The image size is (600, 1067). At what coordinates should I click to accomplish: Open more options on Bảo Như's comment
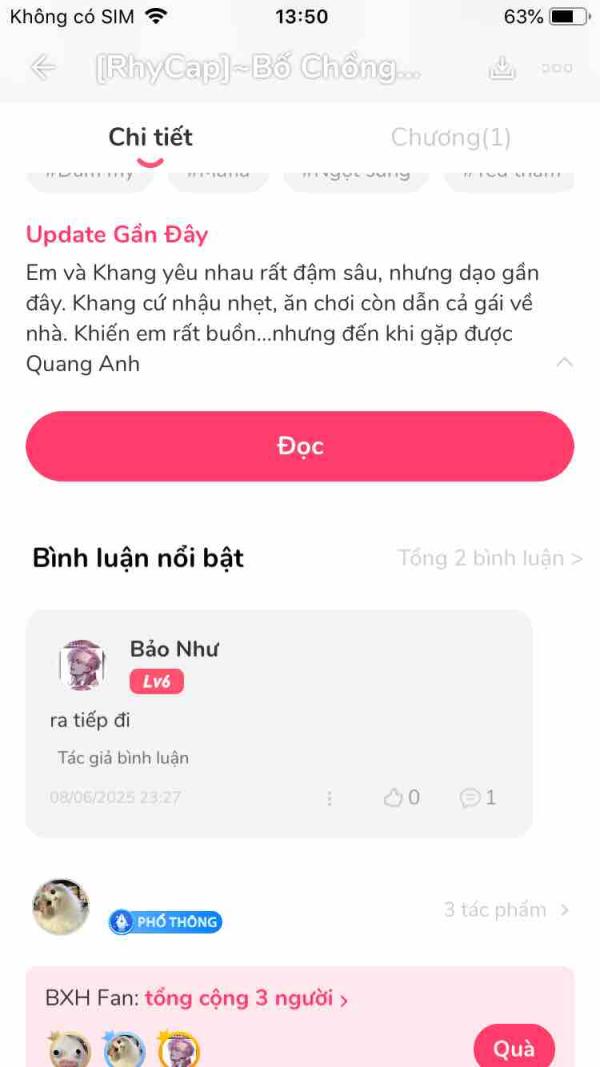(329, 798)
